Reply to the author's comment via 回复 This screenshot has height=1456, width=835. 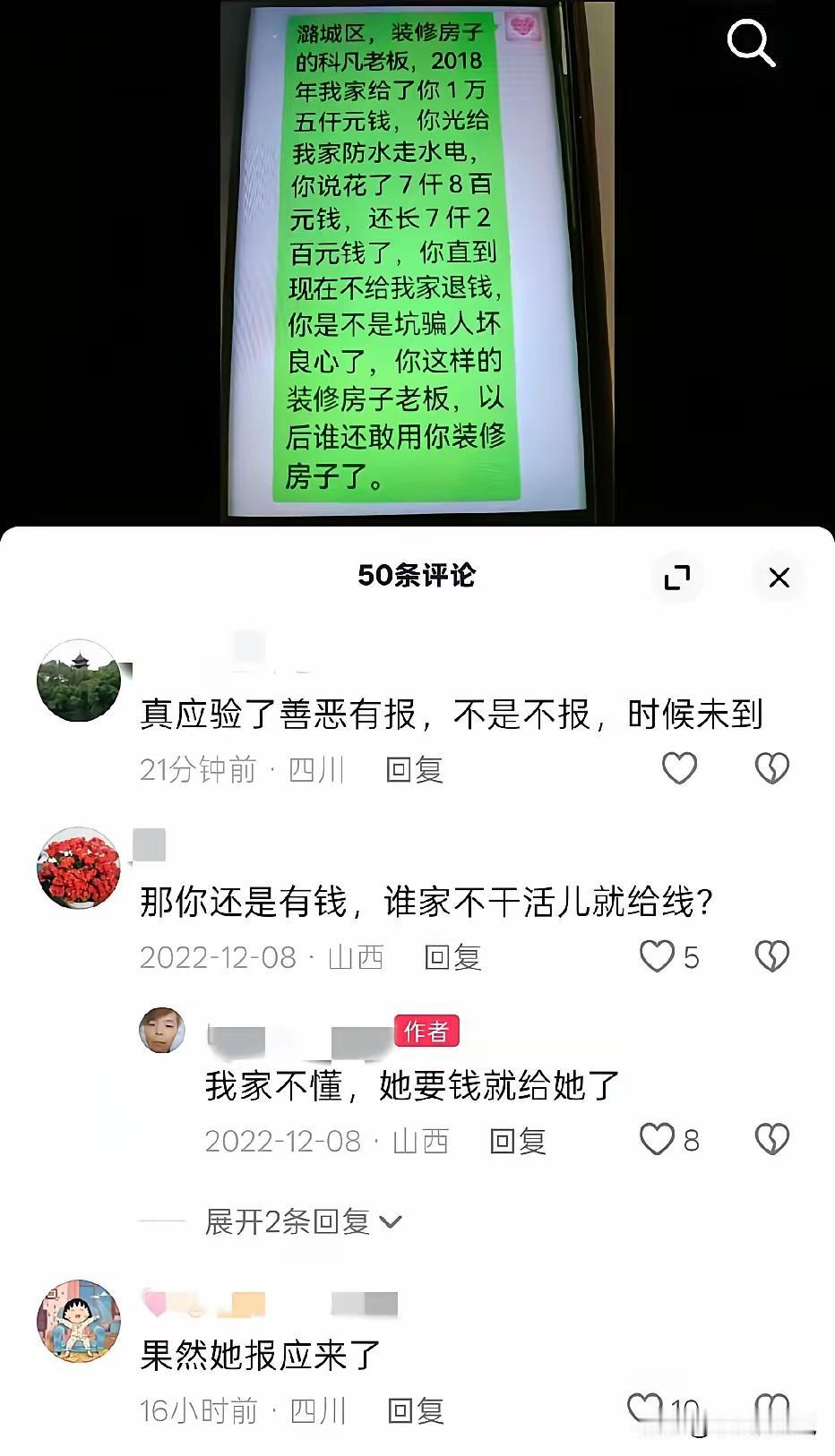point(519,1142)
